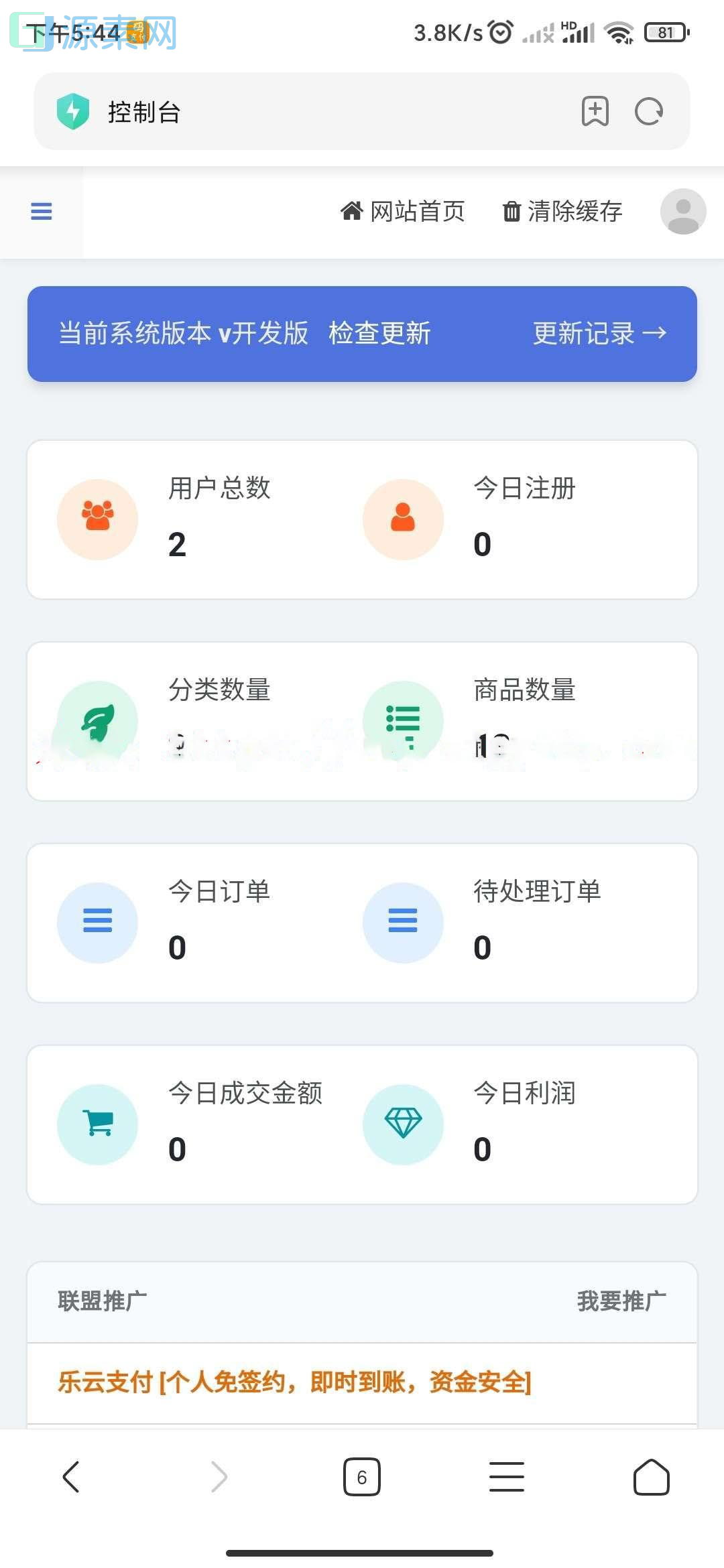Open the sidebar hamburger menu
724x1568 pixels.
40,211
